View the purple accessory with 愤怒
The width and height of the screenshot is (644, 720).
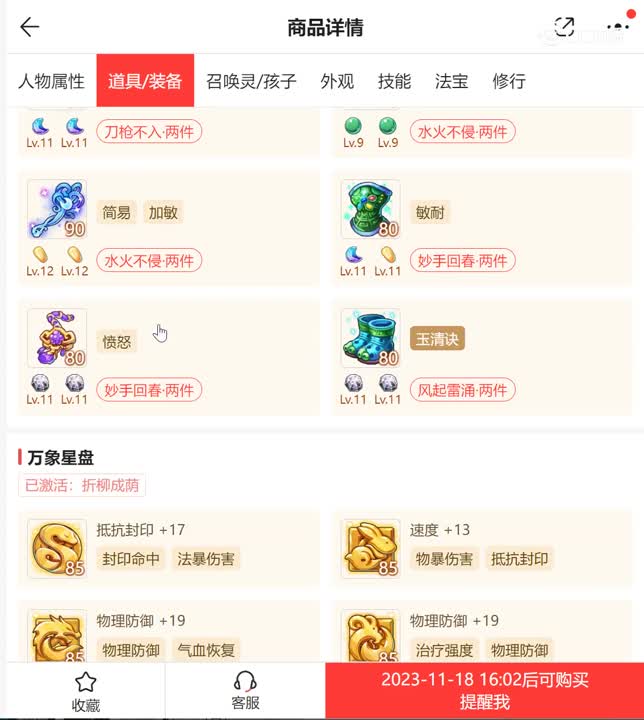tap(58, 338)
